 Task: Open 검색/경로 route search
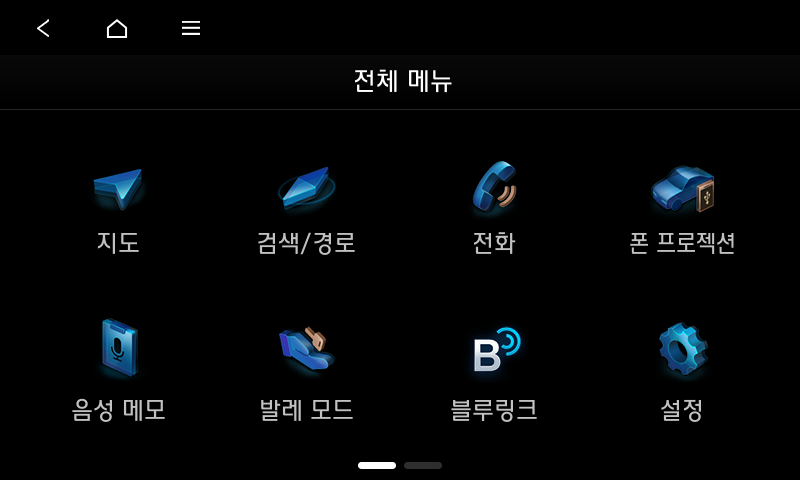click(x=306, y=207)
